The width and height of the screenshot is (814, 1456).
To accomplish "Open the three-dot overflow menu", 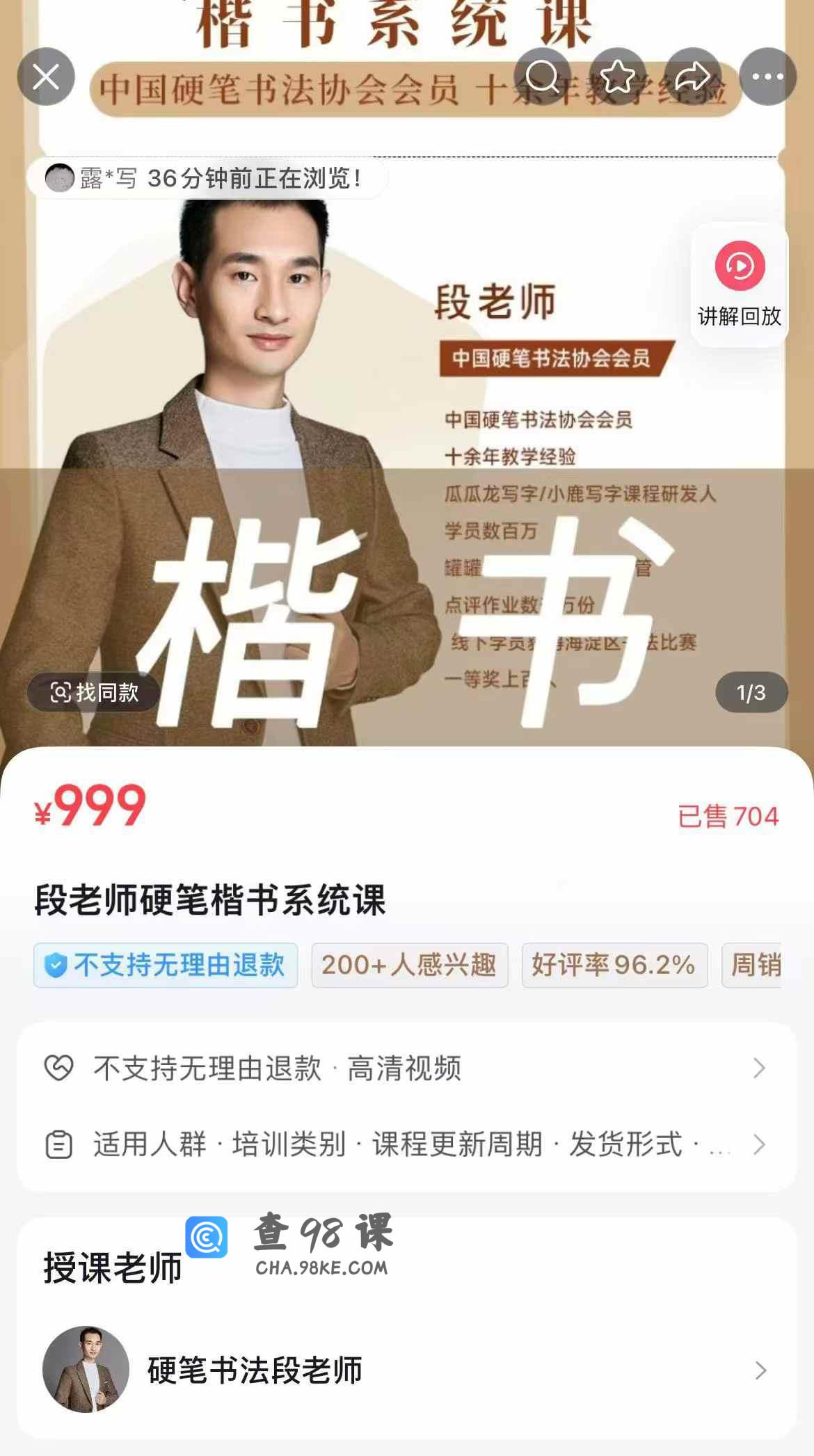I will [767, 77].
